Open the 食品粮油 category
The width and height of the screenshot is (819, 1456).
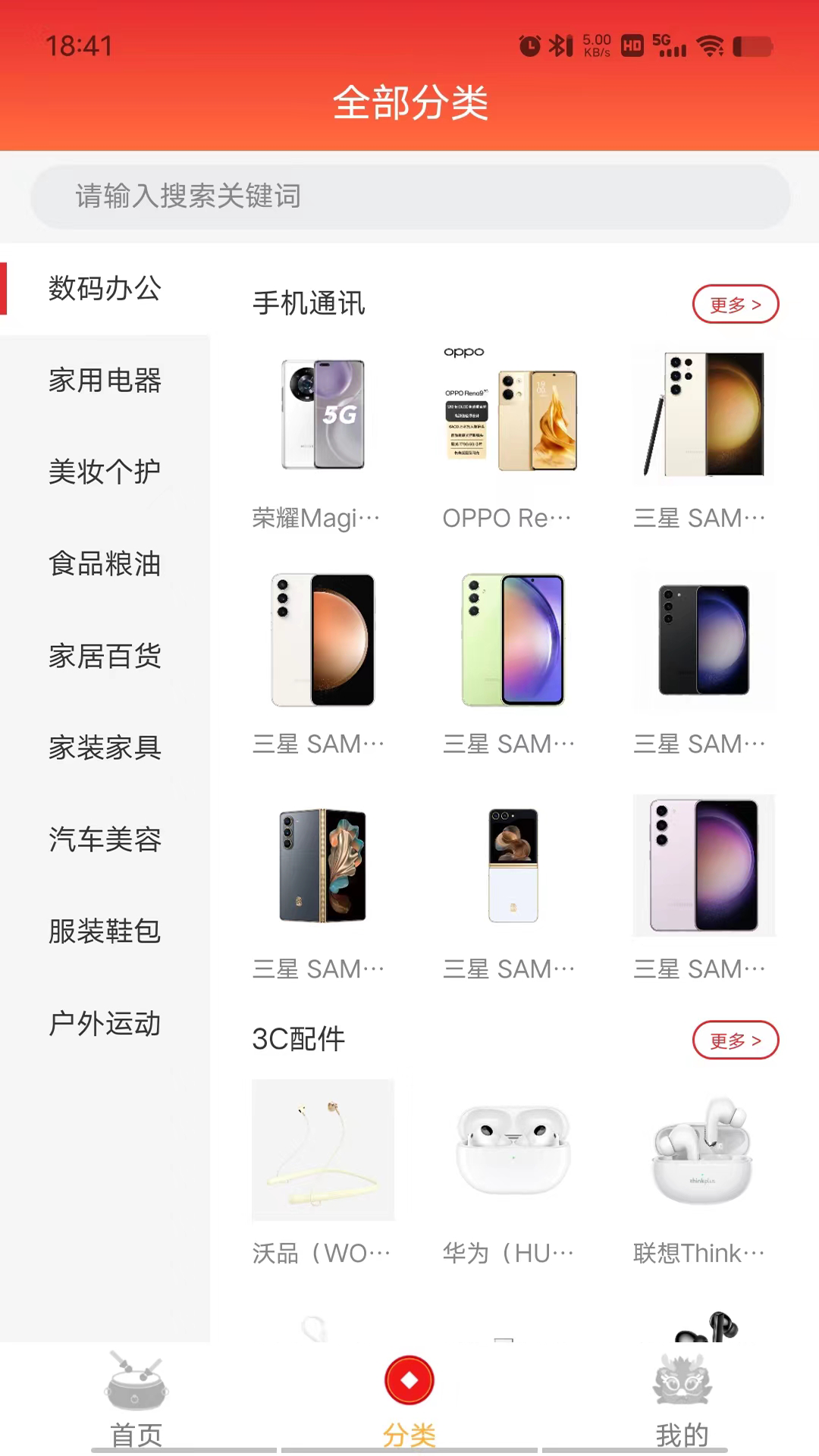click(105, 564)
